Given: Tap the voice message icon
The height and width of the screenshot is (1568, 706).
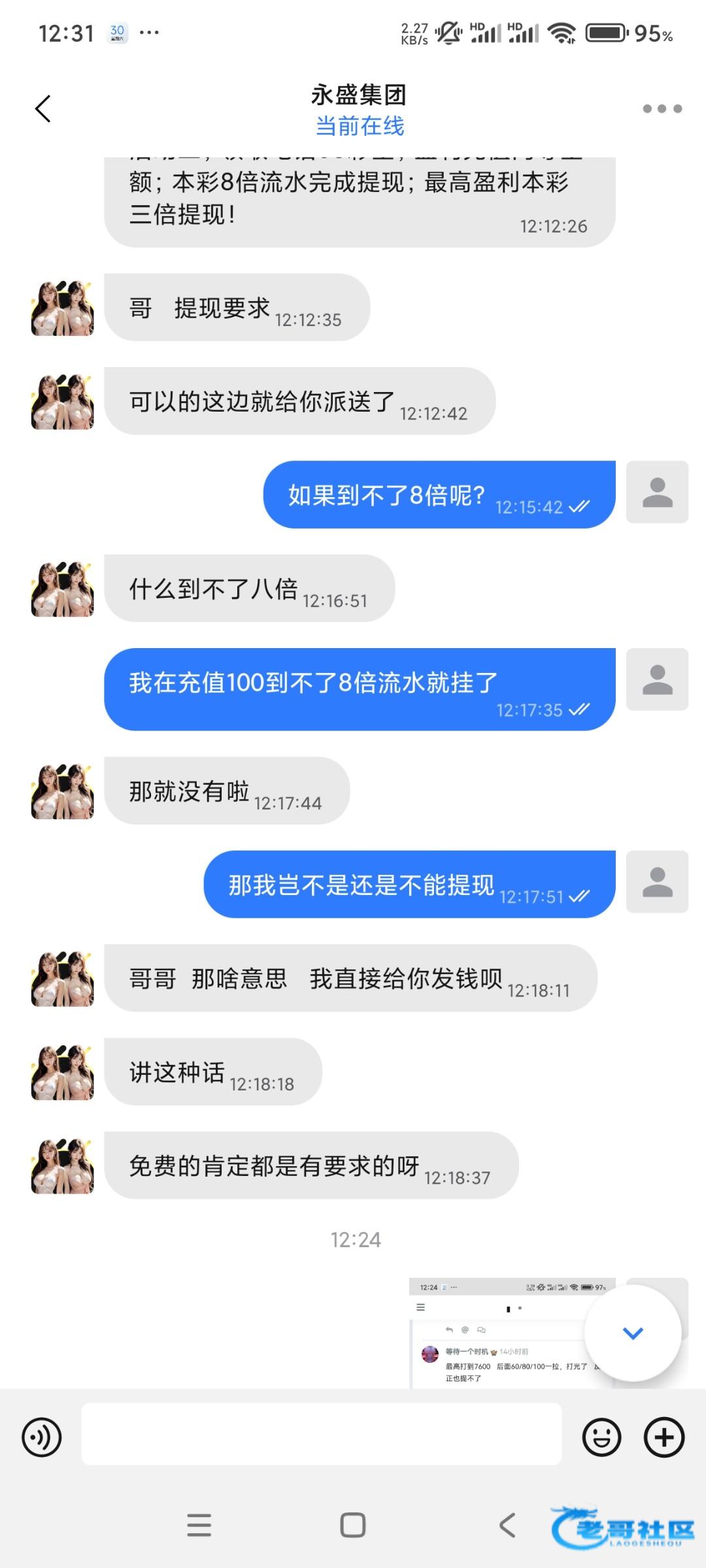Looking at the screenshot, I should [42, 1437].
